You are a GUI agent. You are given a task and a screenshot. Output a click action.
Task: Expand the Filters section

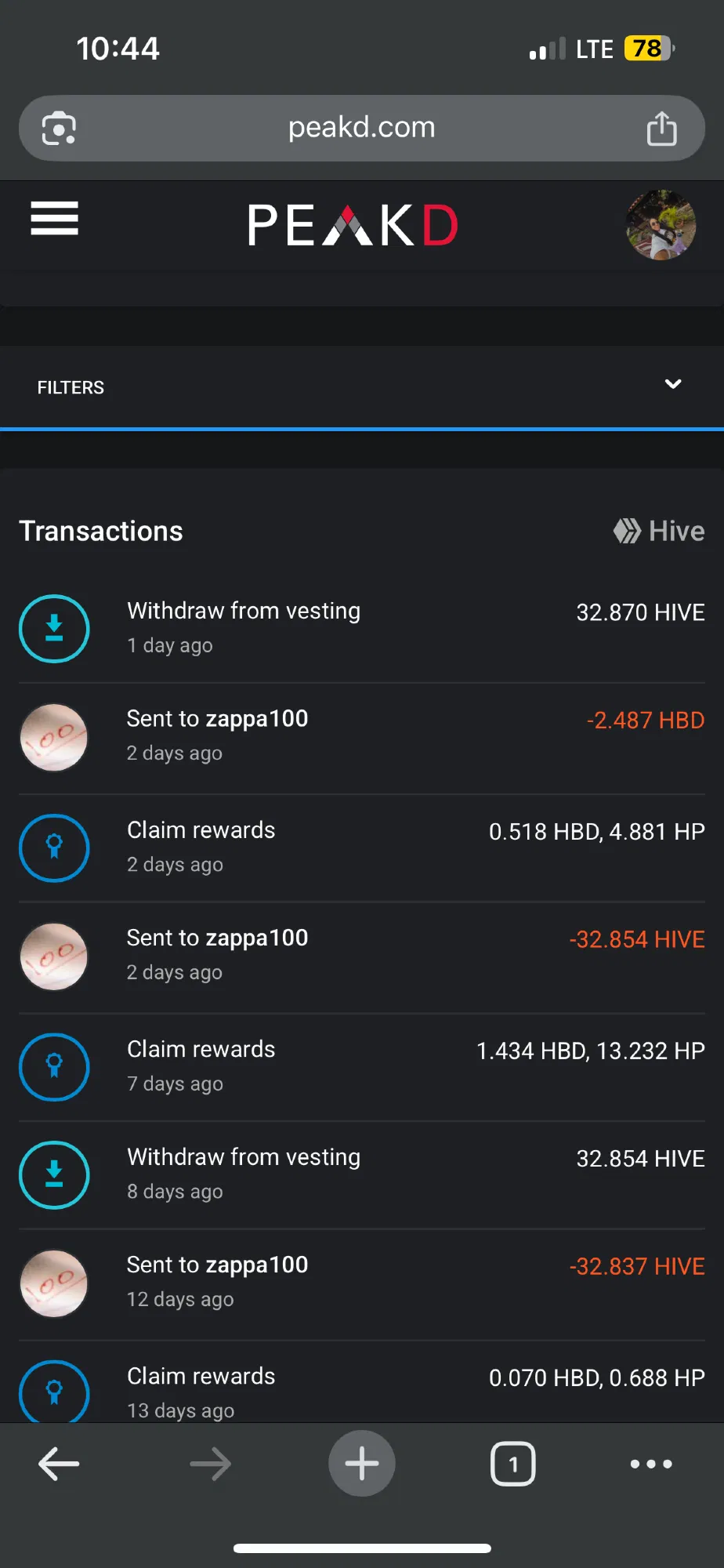point(672,384)
